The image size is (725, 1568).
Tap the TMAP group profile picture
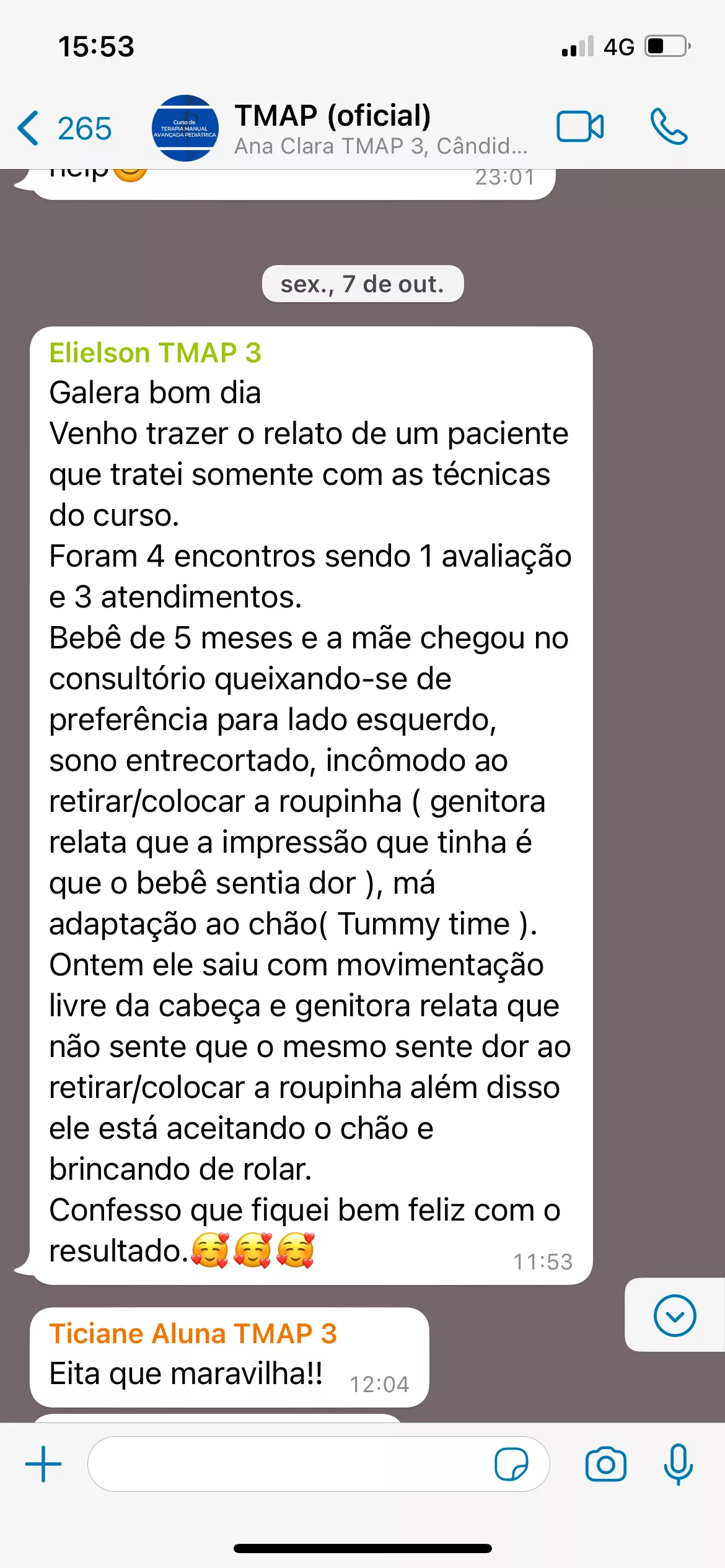tap(185, 128)
